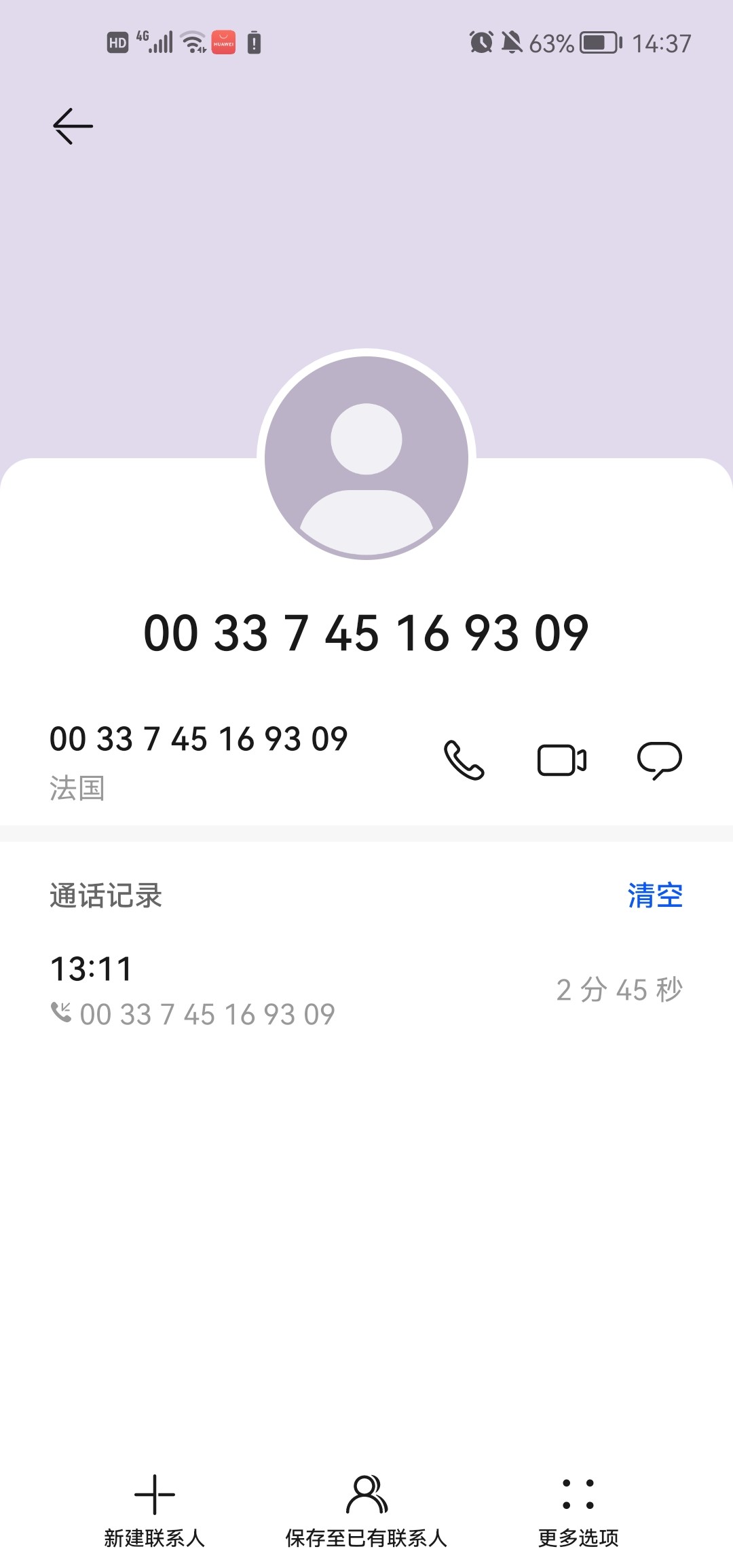The height and width of the screenshot is (1568, 733).
Task: Go back using the arrow icon
Action: [73, 126]
